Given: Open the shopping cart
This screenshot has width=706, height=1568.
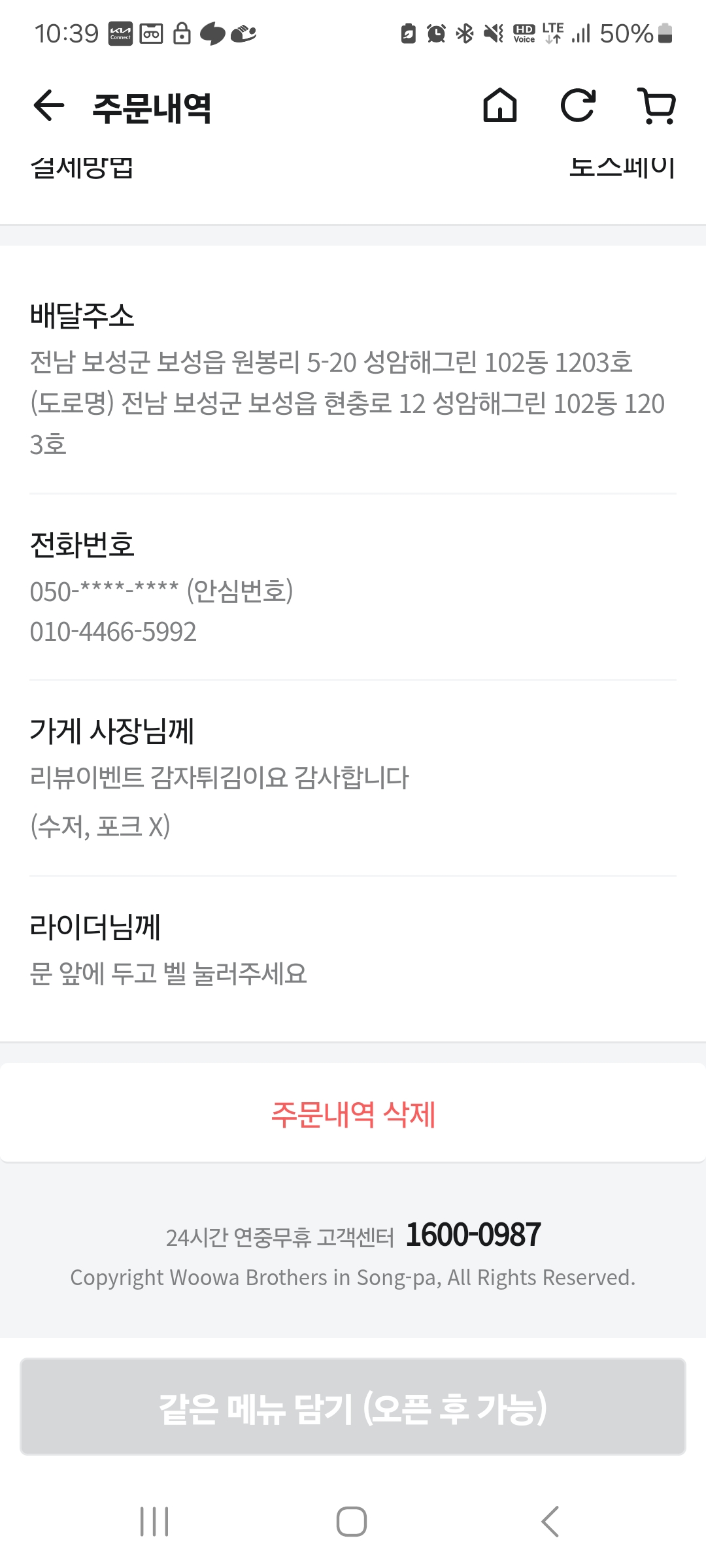Looking at the screenshot, I should tap(657, 106).
